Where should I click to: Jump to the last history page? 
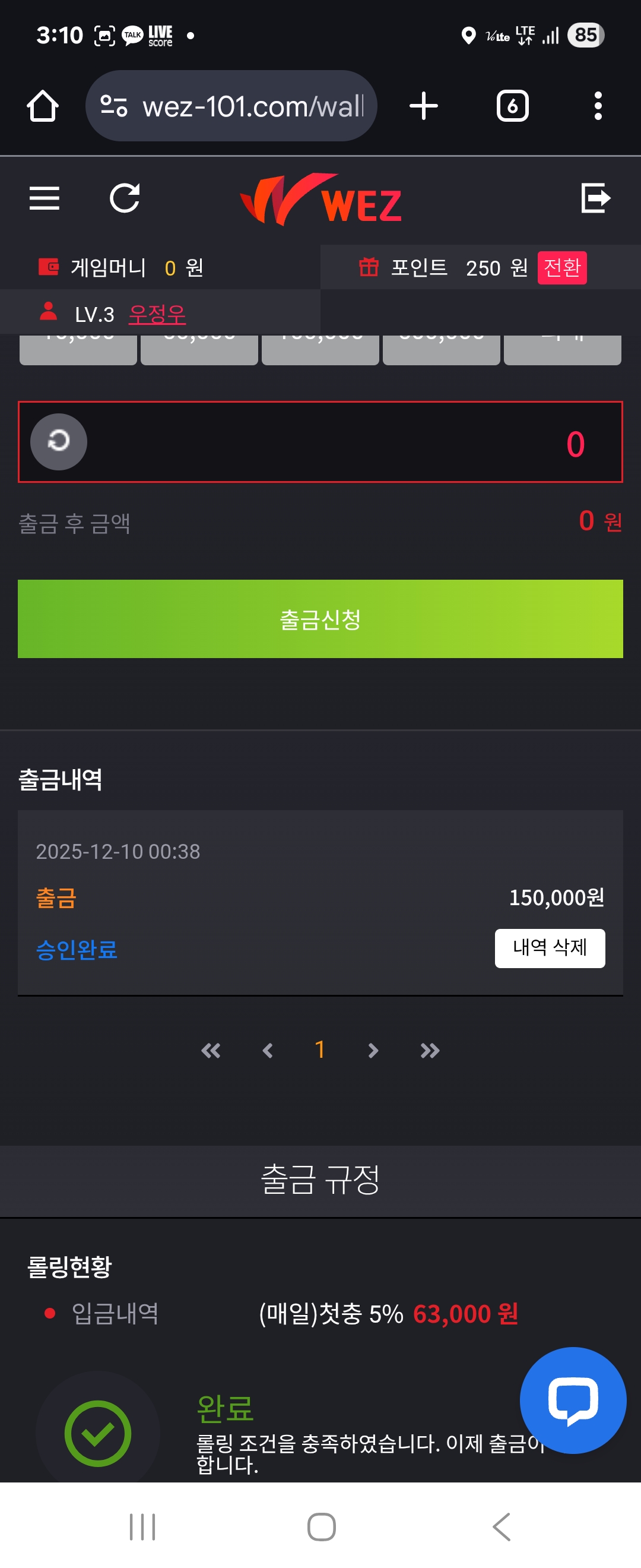429,1051
